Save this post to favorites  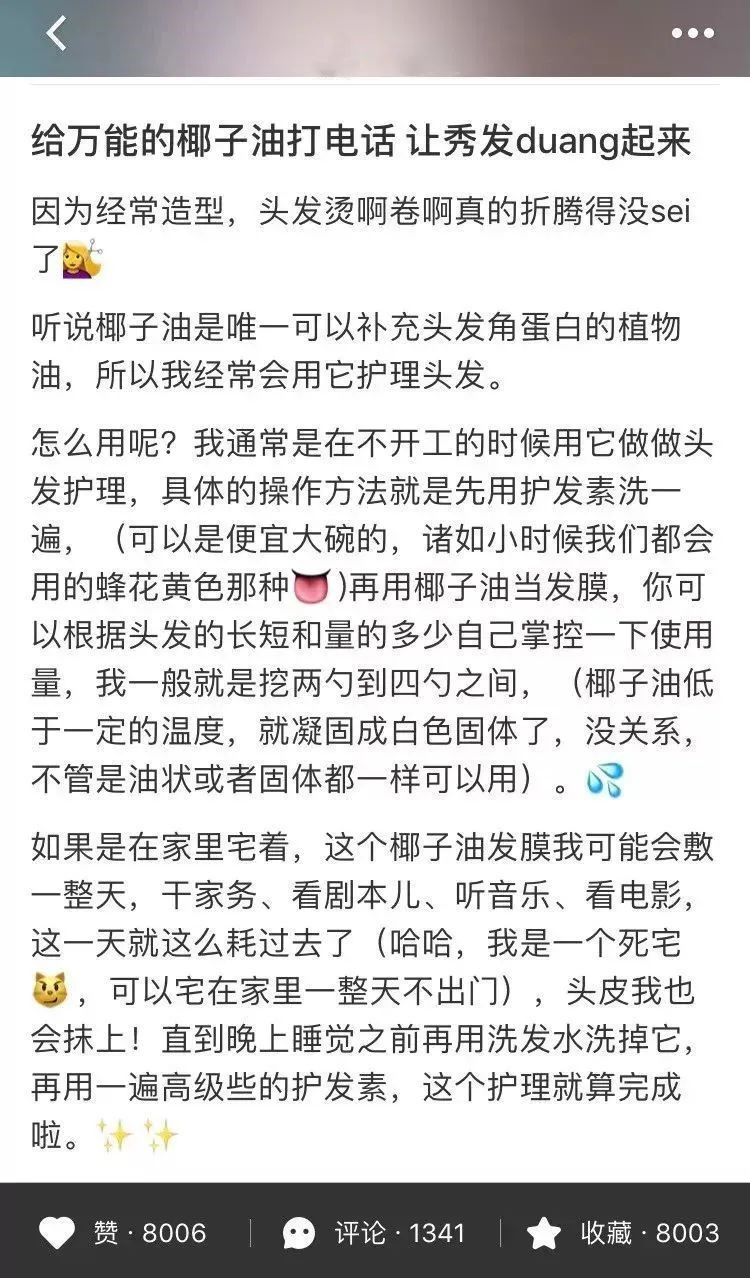point(624,1233)
